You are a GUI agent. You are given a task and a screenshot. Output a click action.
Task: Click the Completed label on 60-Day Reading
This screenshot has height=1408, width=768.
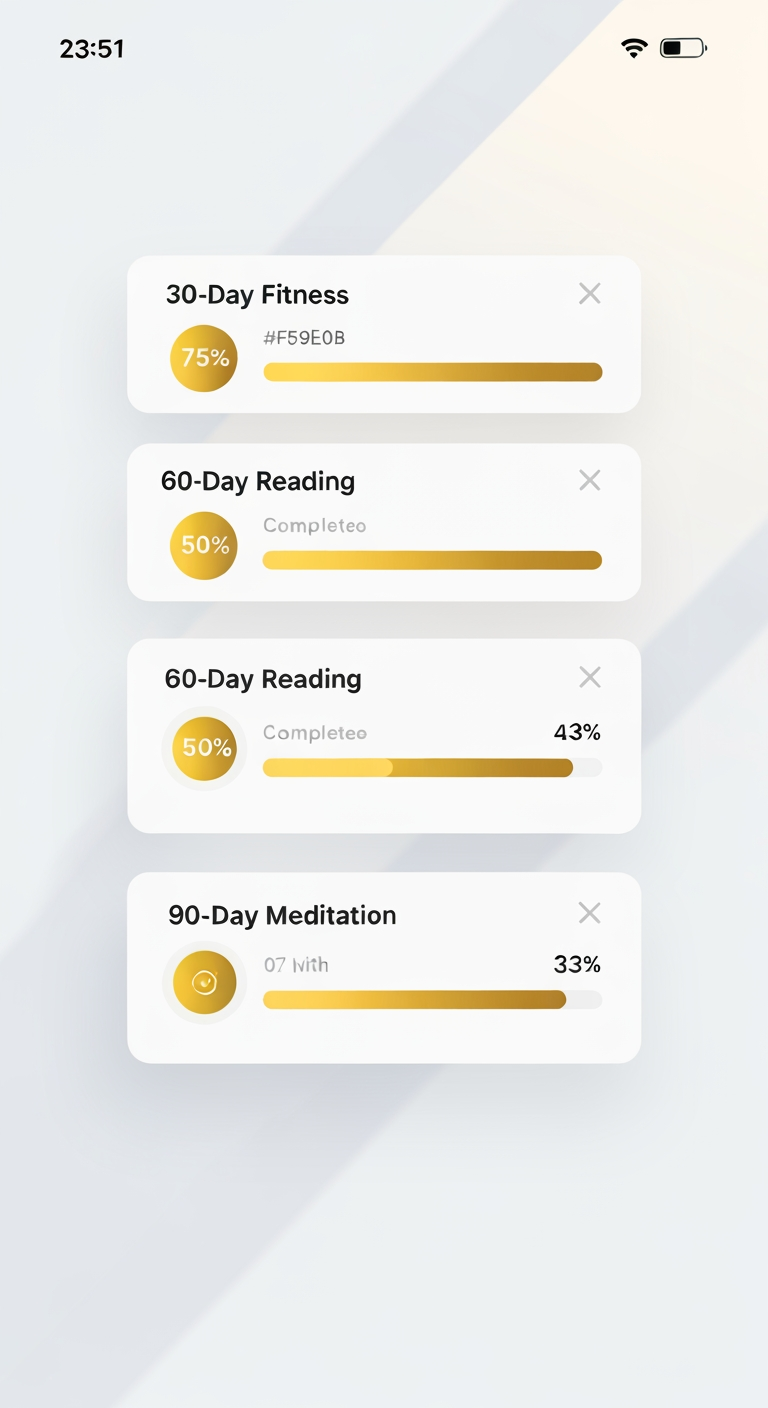click(315, 525)
